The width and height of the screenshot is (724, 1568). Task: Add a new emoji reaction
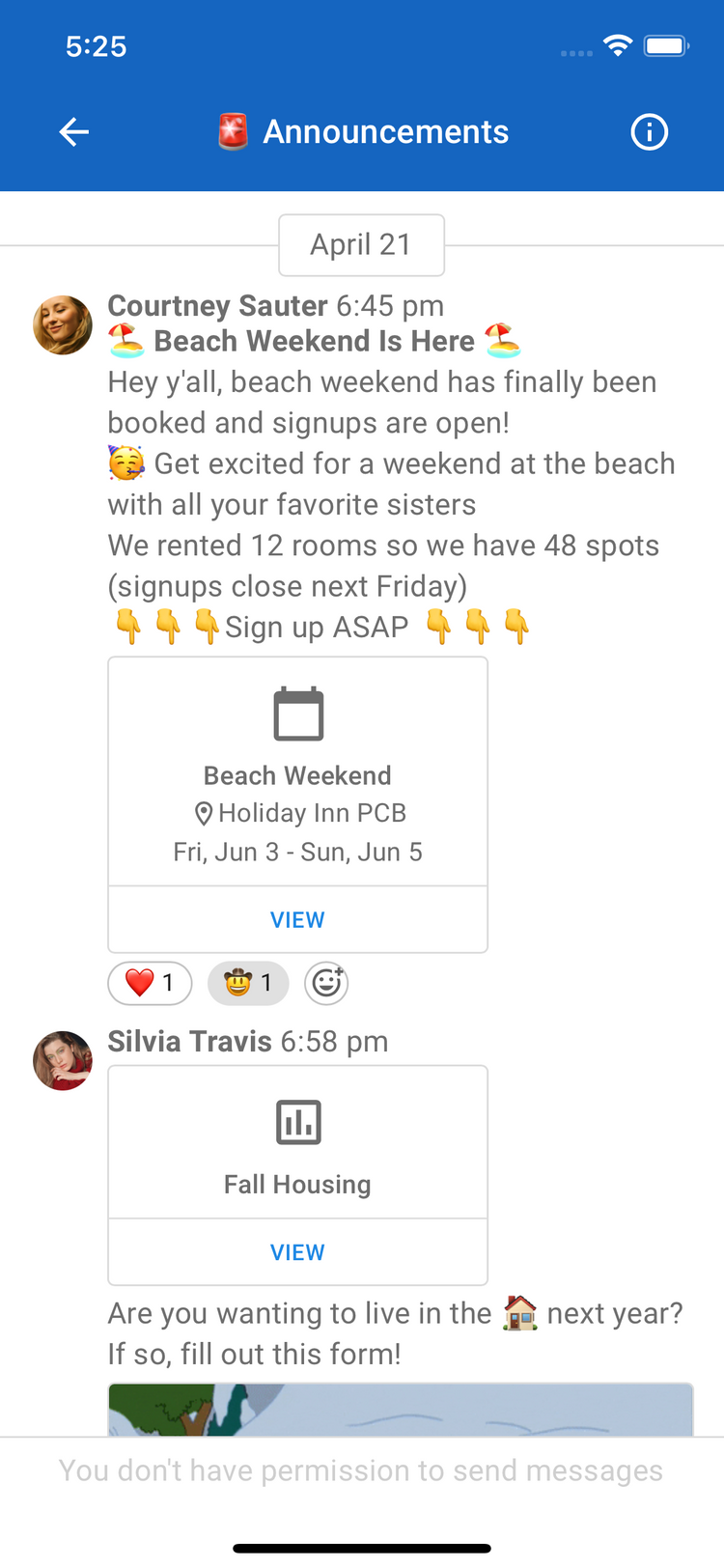326,983
